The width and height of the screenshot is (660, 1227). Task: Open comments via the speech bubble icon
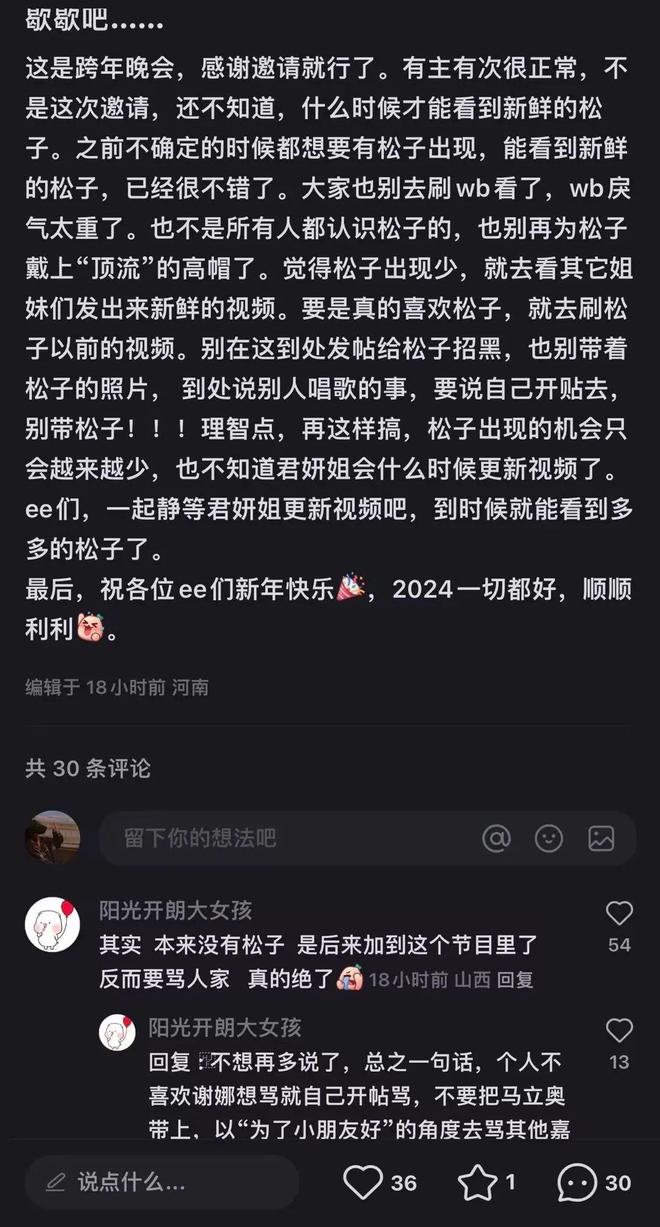click(578, 1183)
